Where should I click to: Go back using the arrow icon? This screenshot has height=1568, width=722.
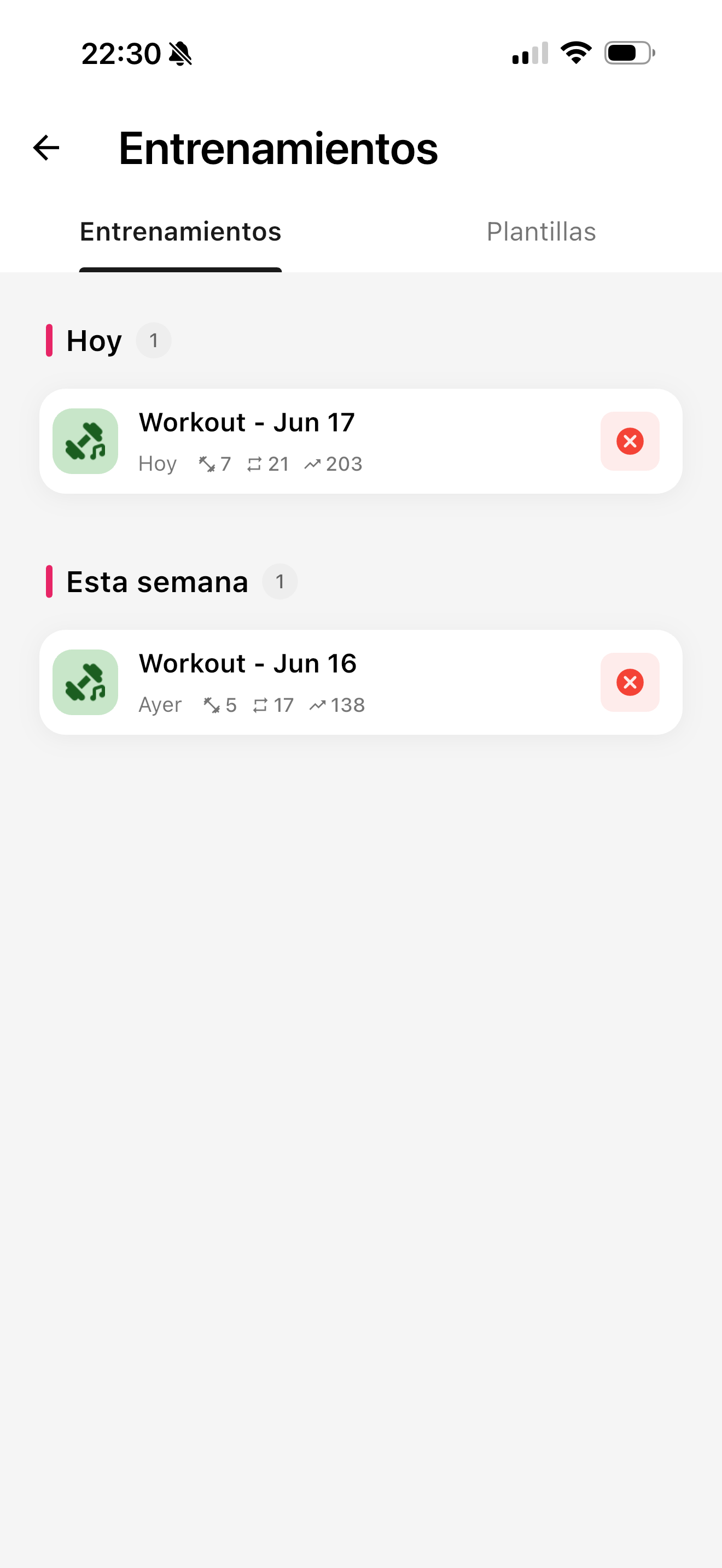tap(46, 148)
